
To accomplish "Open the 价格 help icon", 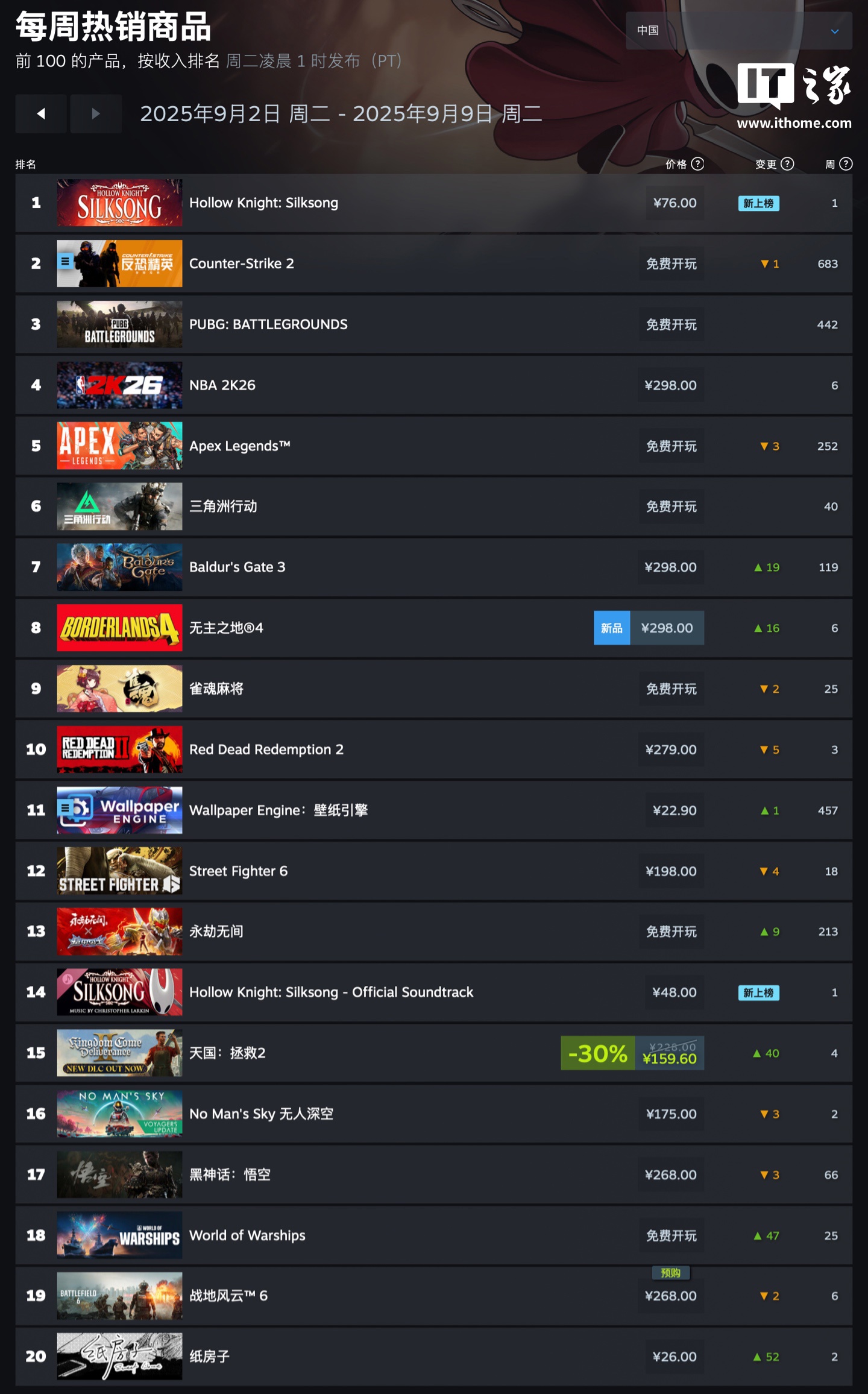I will click(697, 164).
